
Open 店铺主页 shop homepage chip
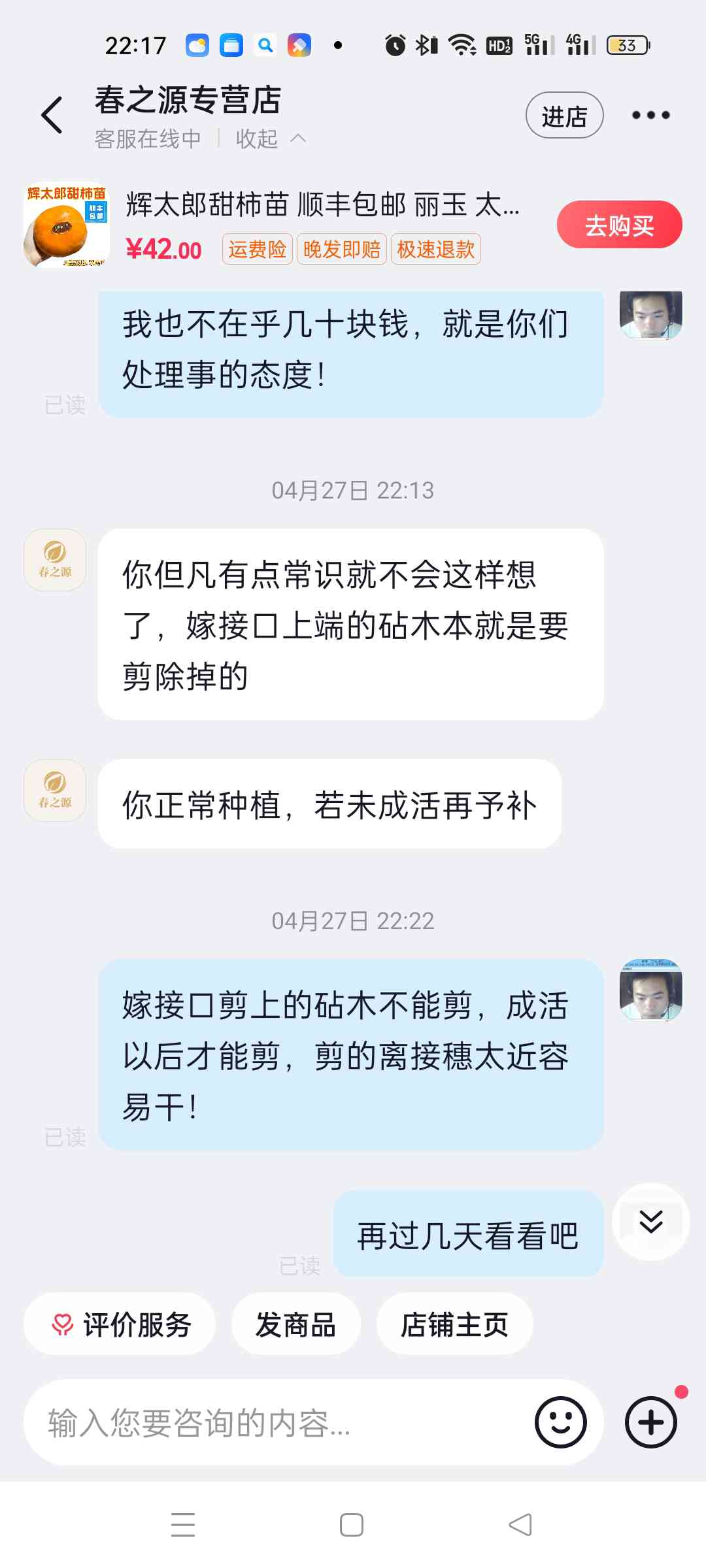point(454,1325)
